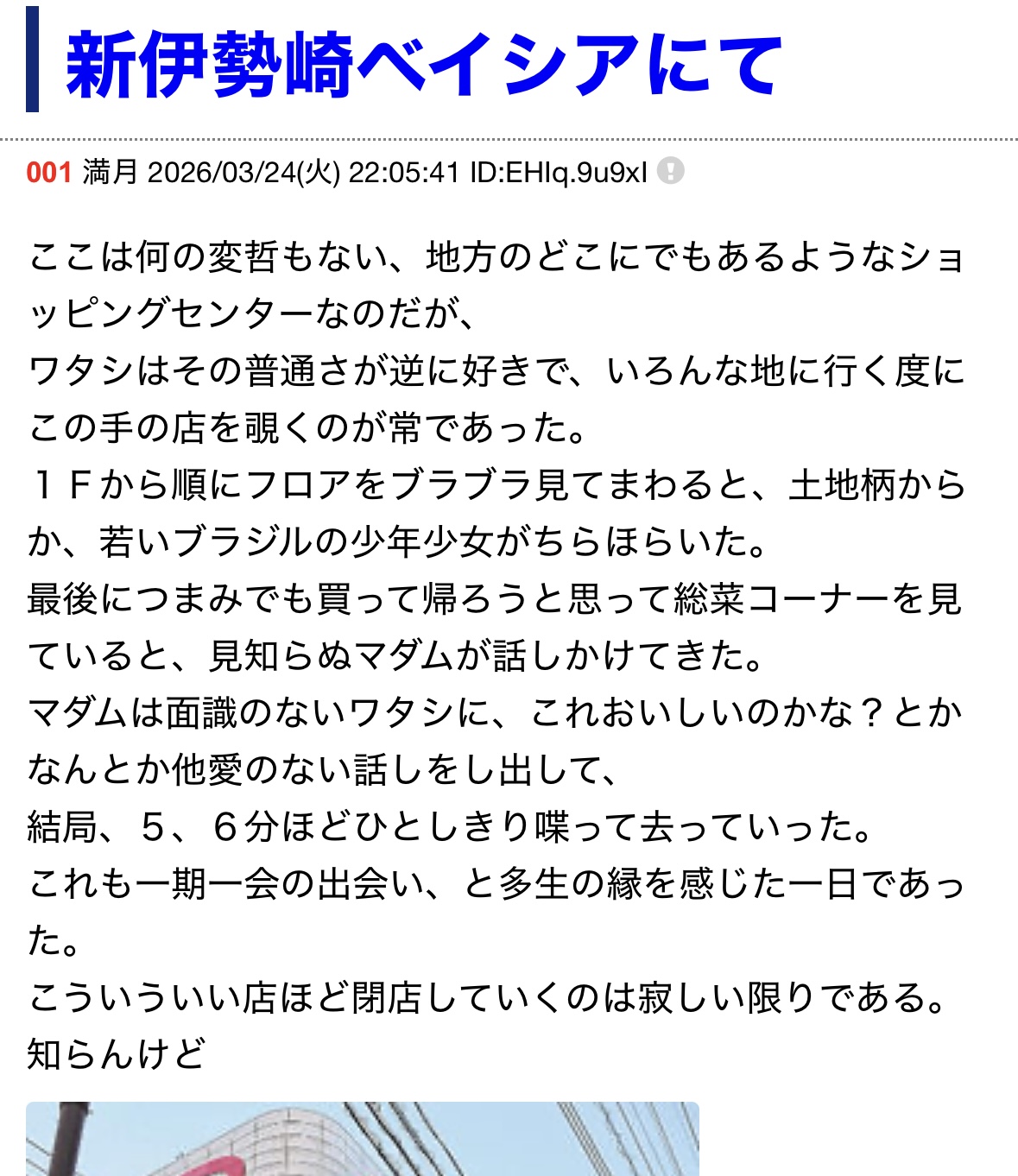Image resolution: width=1018 pixels, height=1176 pixels.
Task: Open the thread title 新伊勢崎ベイシアにて
Action: click(424, 66)
